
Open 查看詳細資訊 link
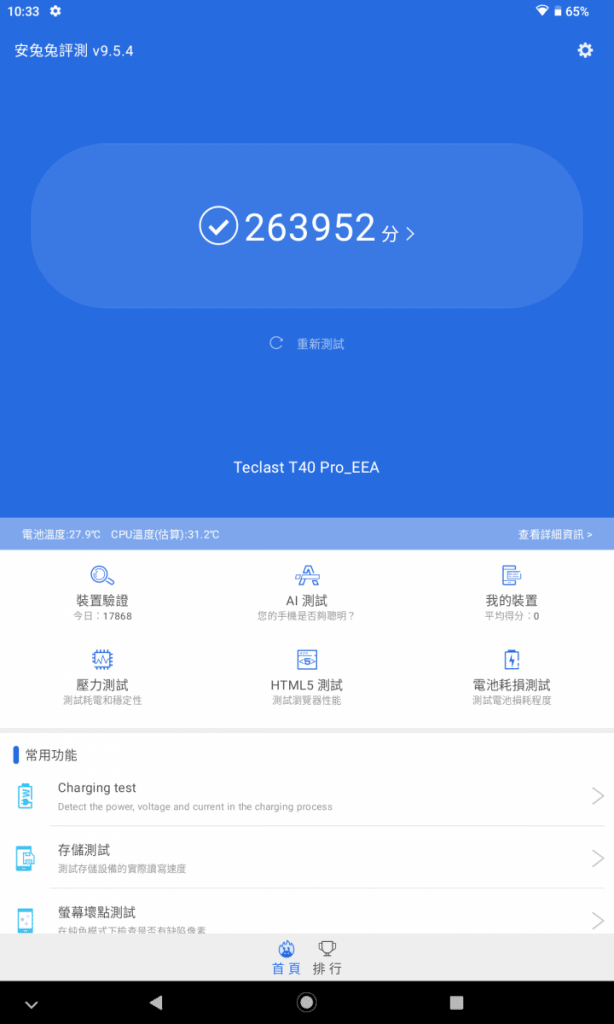pyautogui.click(x=555, y=535)
